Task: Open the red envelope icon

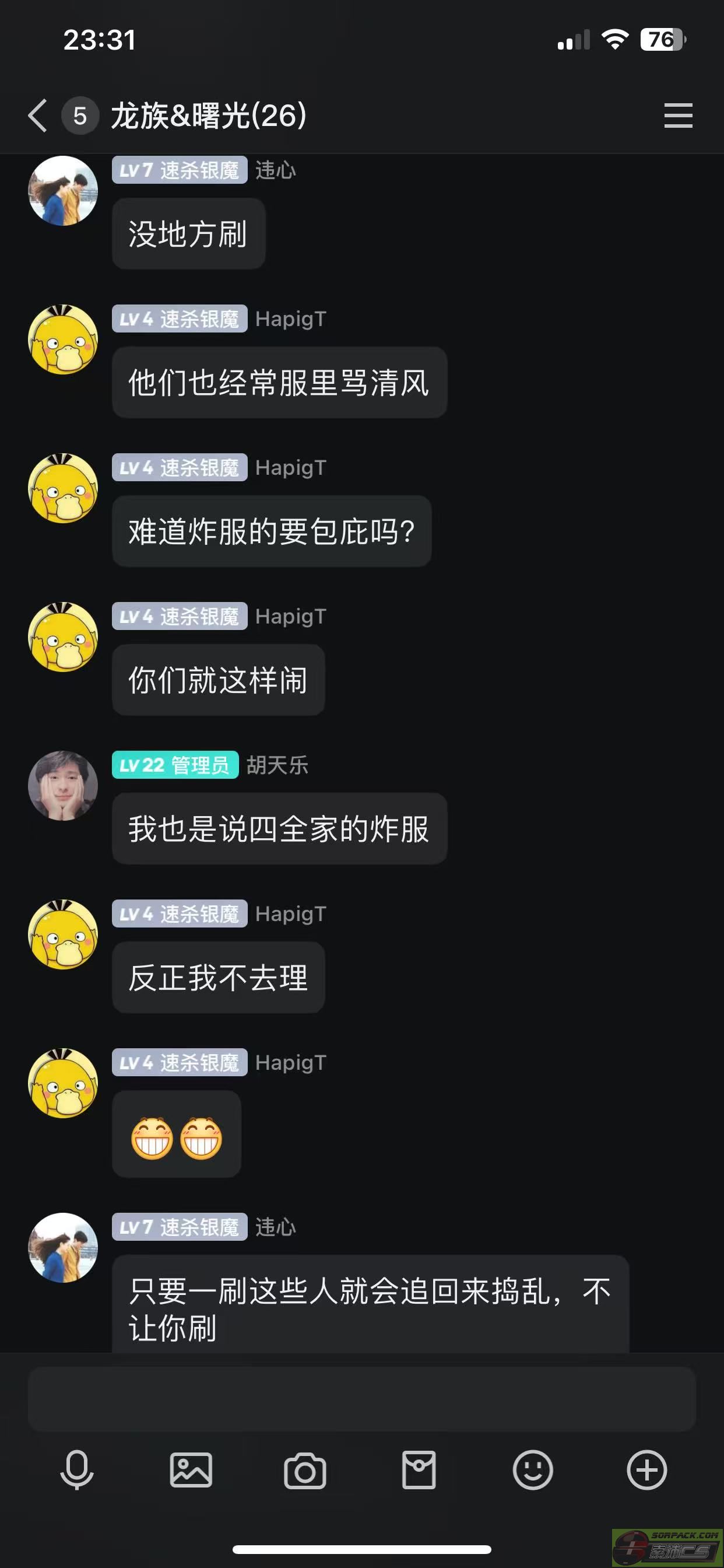Action: pyautogui.click(x=419, y=1470)
